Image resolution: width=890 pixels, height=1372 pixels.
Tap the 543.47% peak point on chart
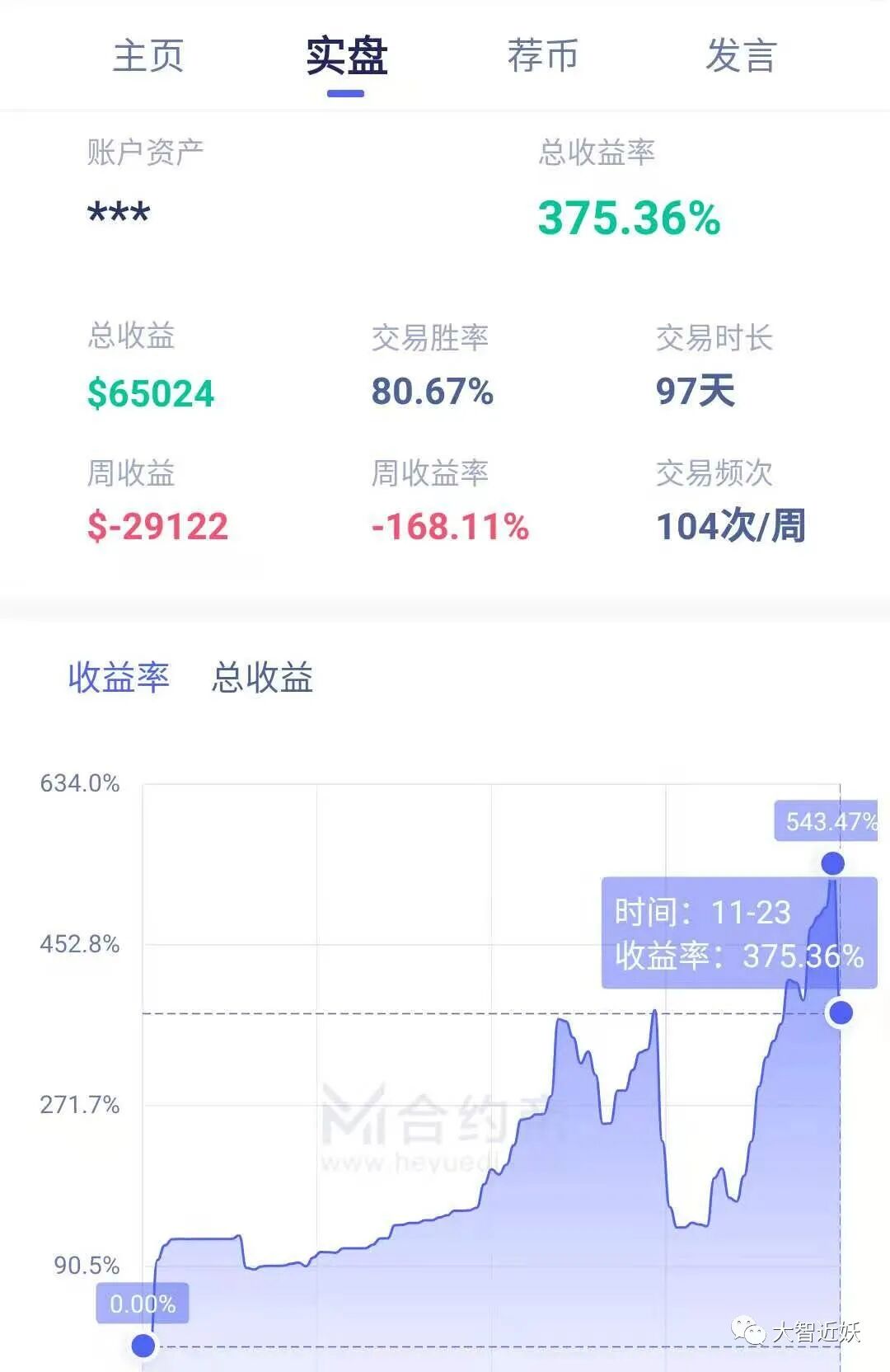tap(833, 863)
